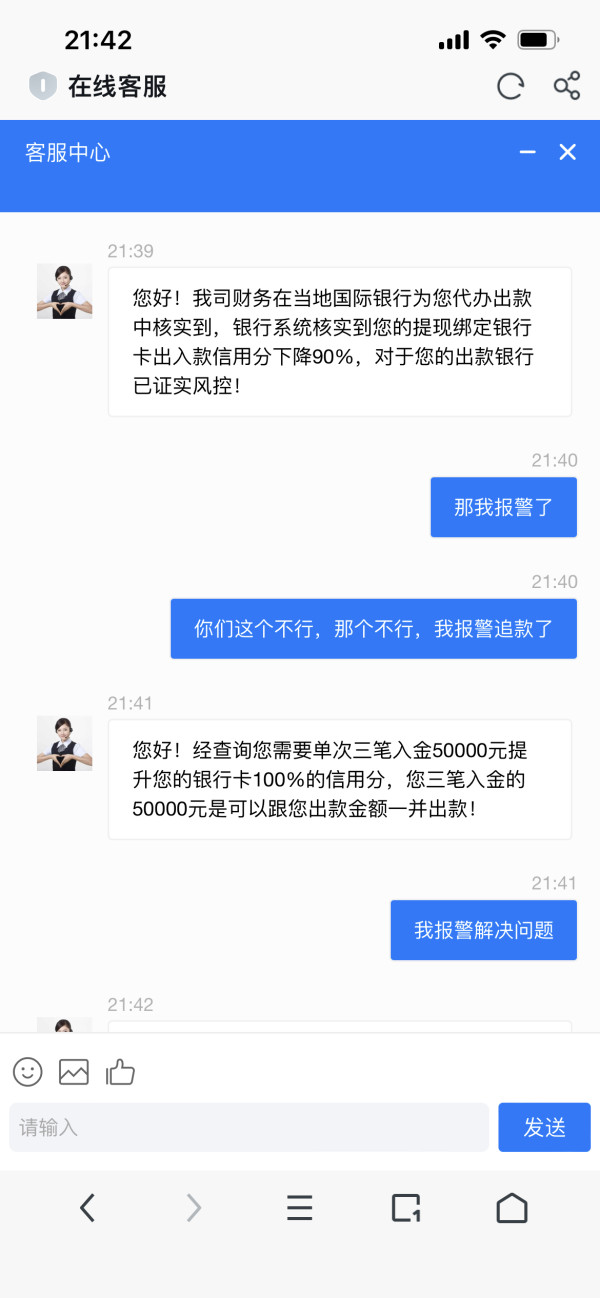Tap 发送 to send the message
600x1298 pixels.
[x=545, y=1127]
